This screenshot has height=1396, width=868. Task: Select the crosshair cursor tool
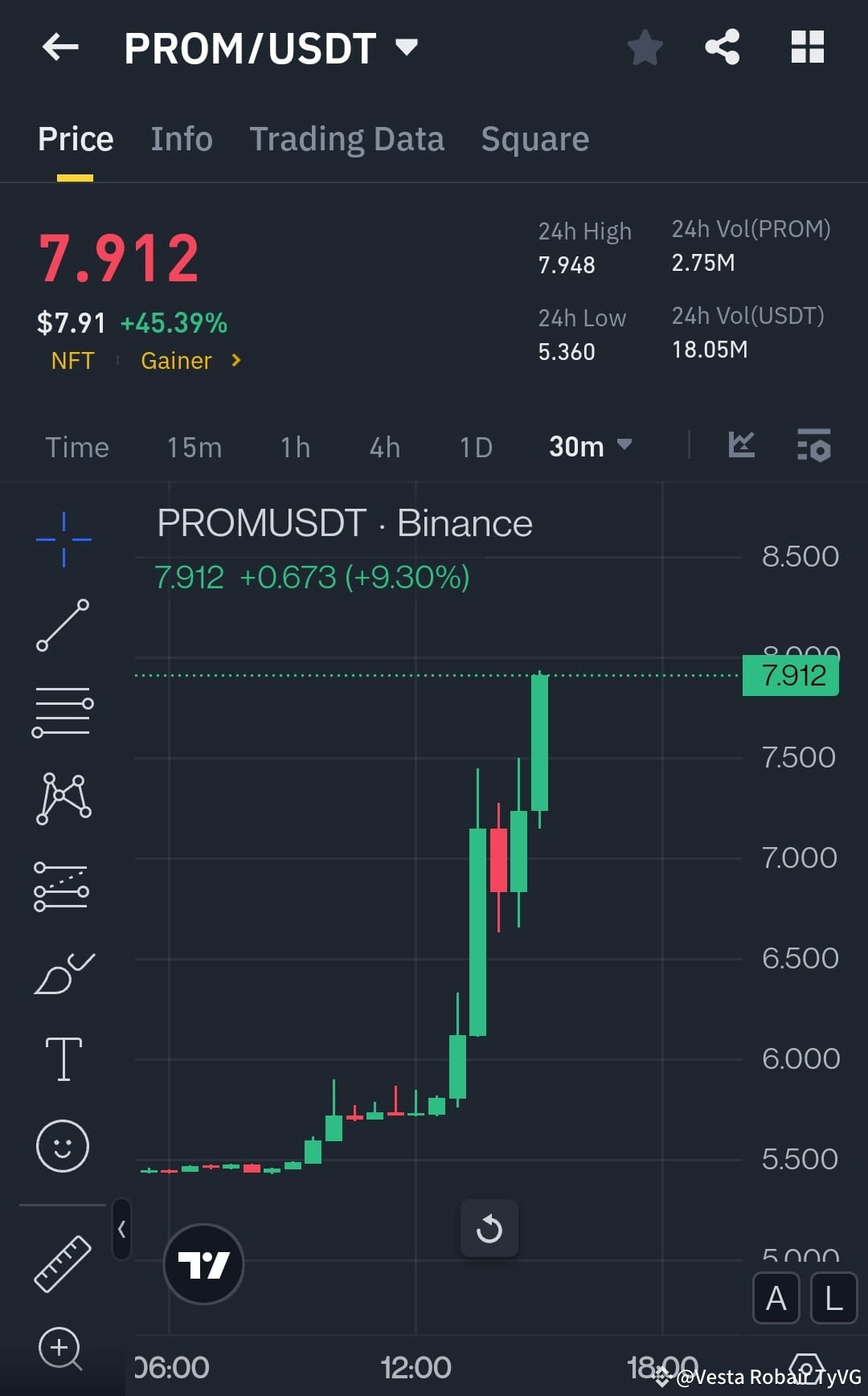[63, 539]
